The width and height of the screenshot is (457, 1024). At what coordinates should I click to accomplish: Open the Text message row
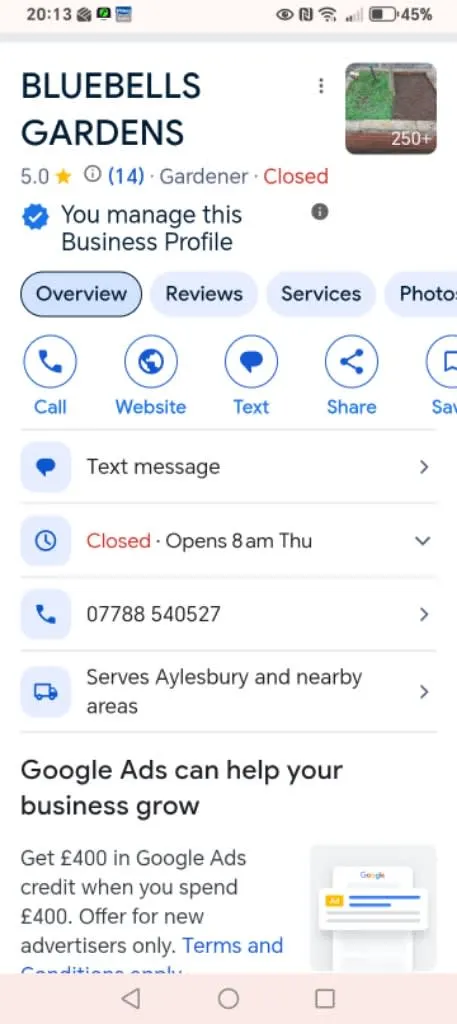228,467
